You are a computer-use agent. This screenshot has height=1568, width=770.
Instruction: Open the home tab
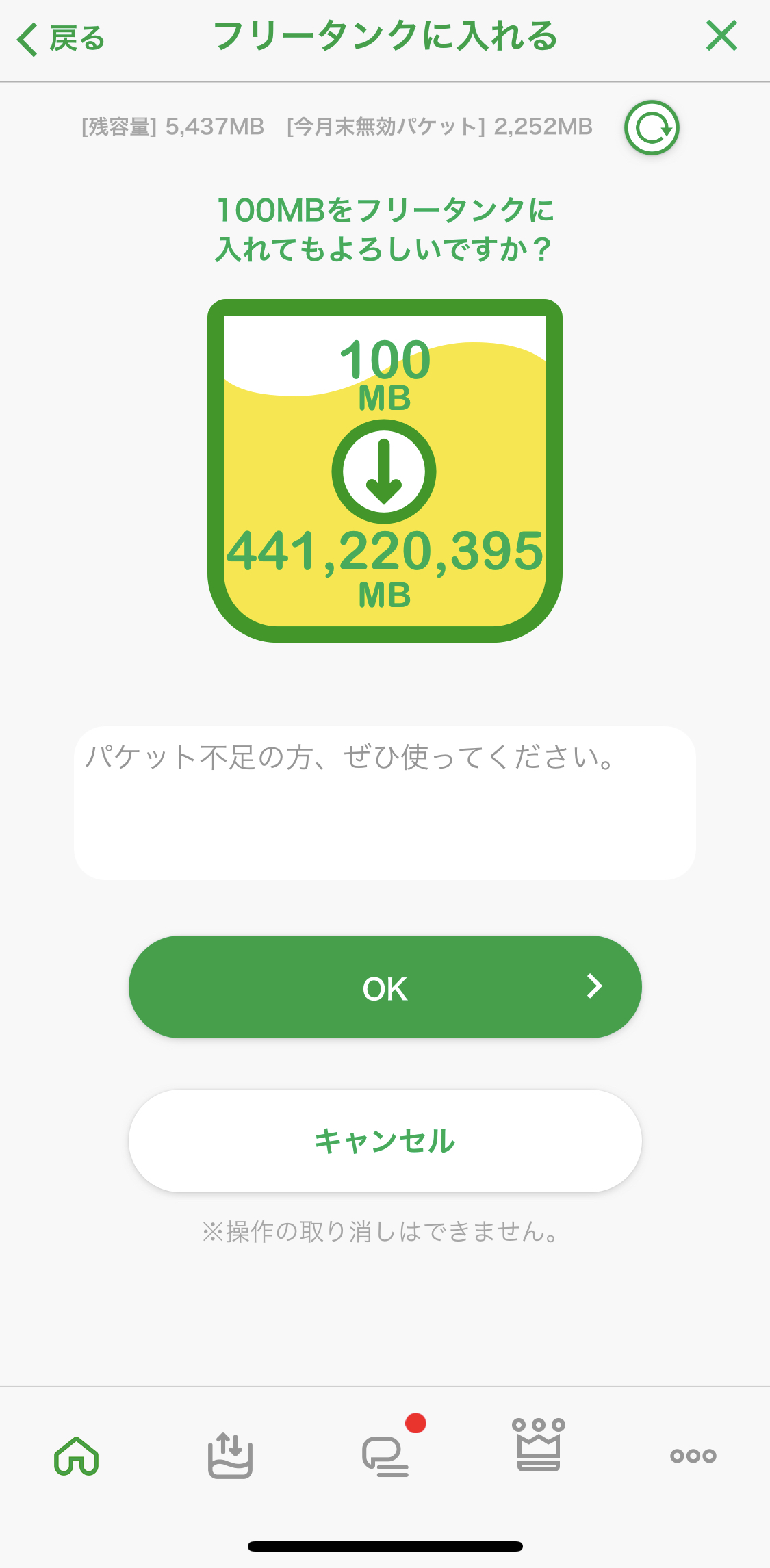point(77,1456)
